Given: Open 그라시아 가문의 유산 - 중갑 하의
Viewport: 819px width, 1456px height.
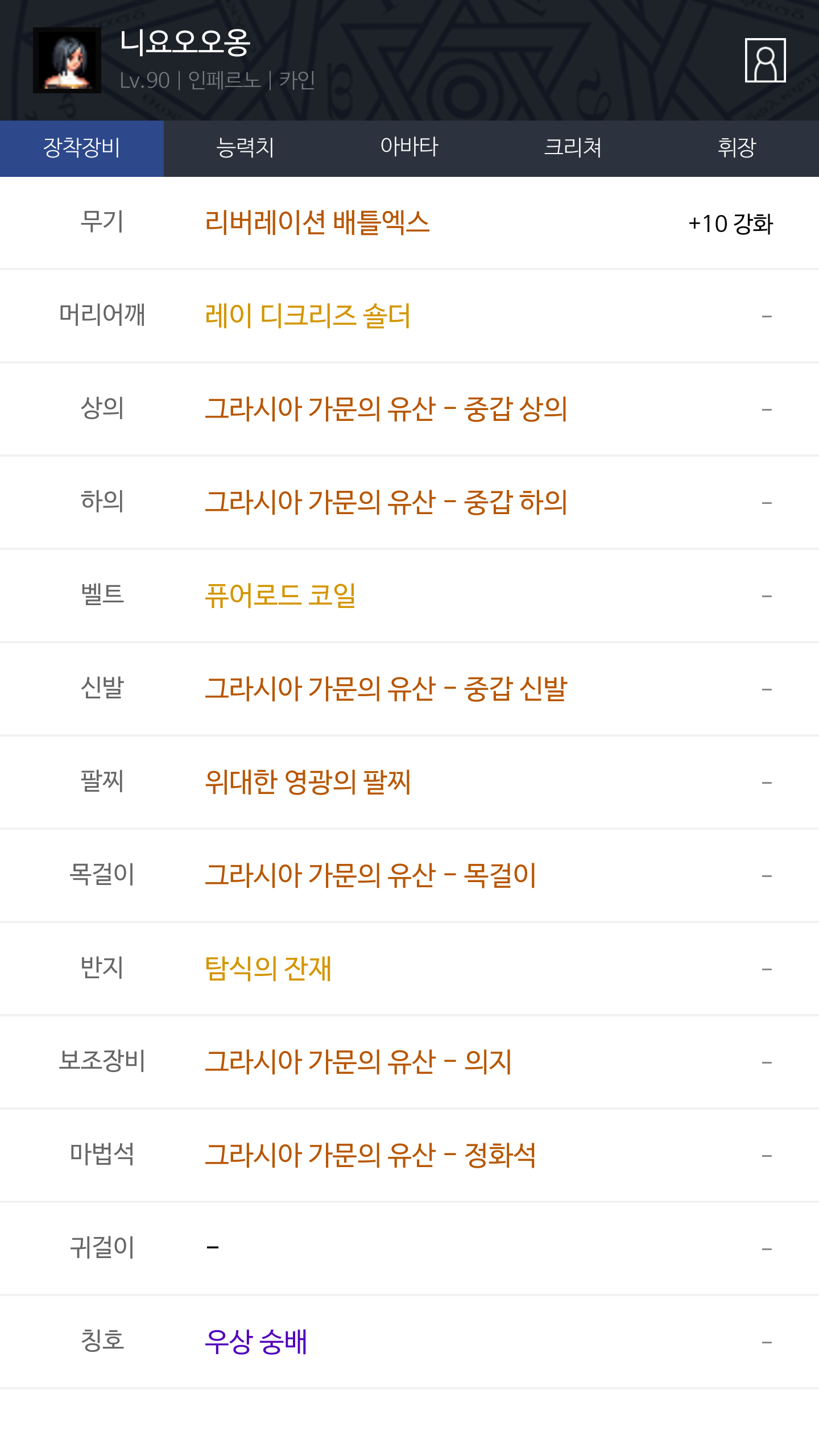Looking at the screenshot, I should (386, 502).
